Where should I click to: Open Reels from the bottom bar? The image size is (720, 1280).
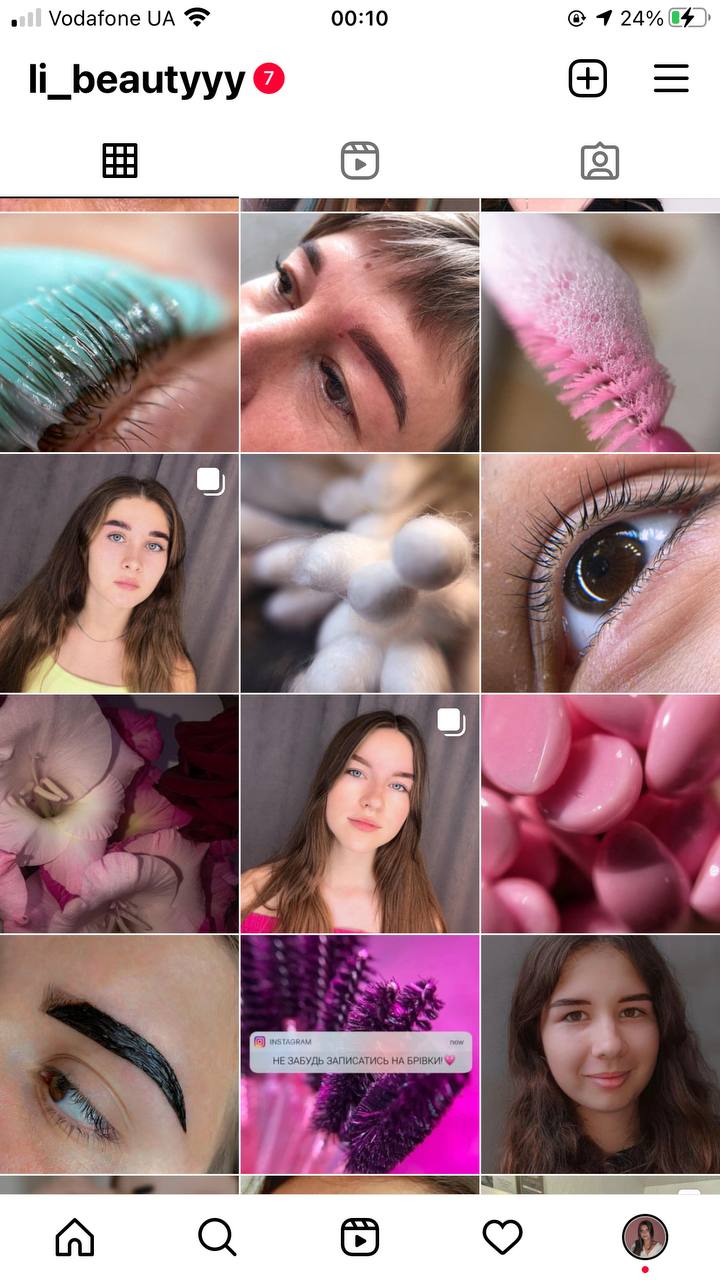[360, 1238]
